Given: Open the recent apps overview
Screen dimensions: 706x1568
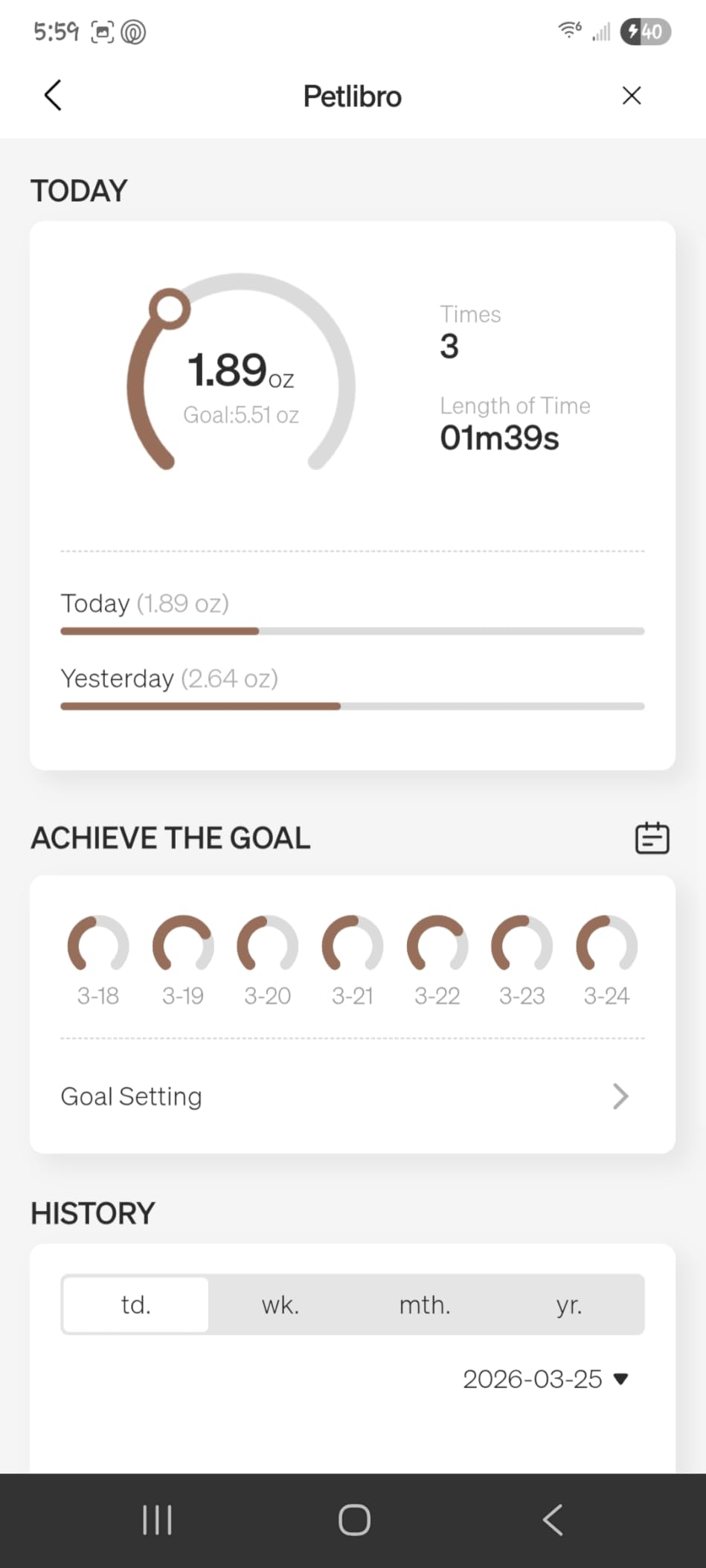Looking at the screenshot, I should 157,1520.
